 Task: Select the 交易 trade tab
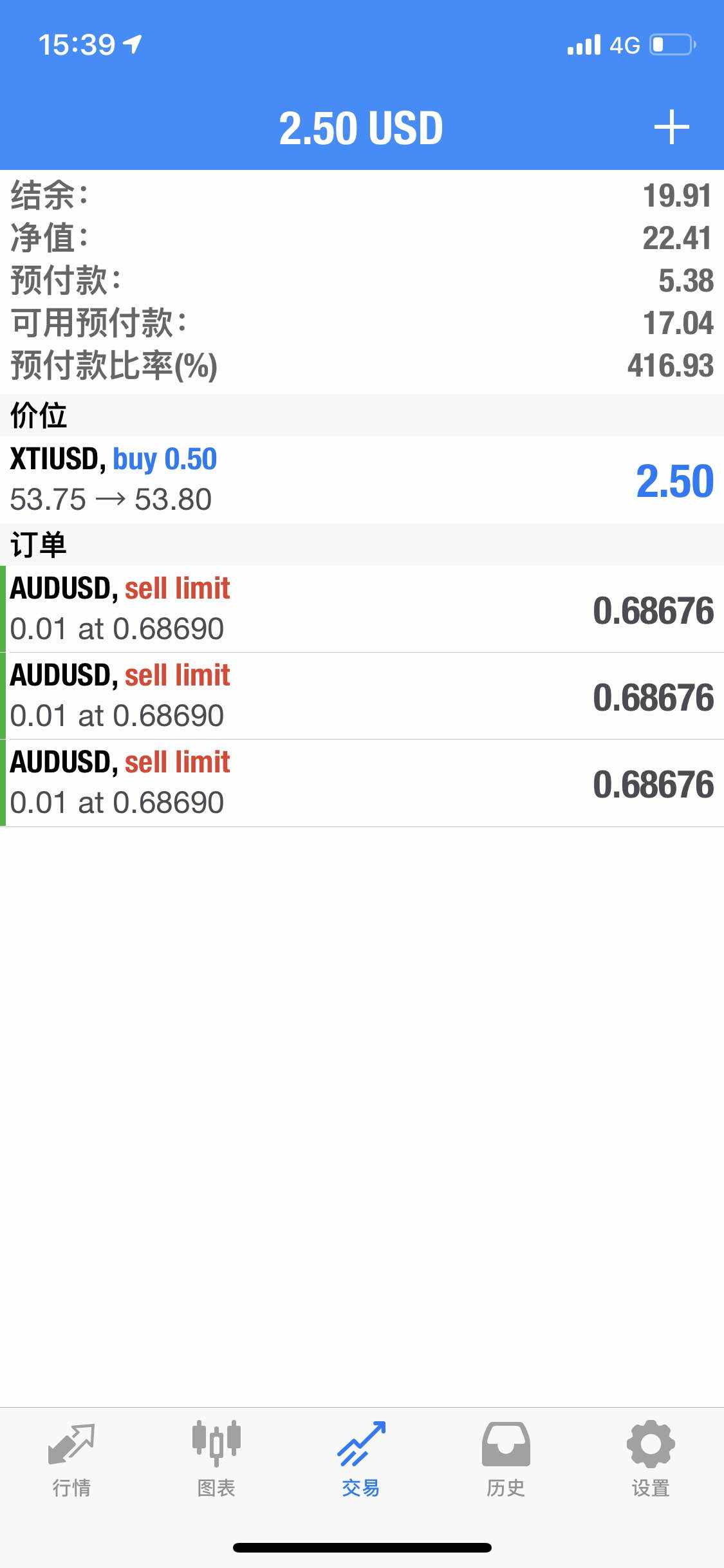(361, 1459)
